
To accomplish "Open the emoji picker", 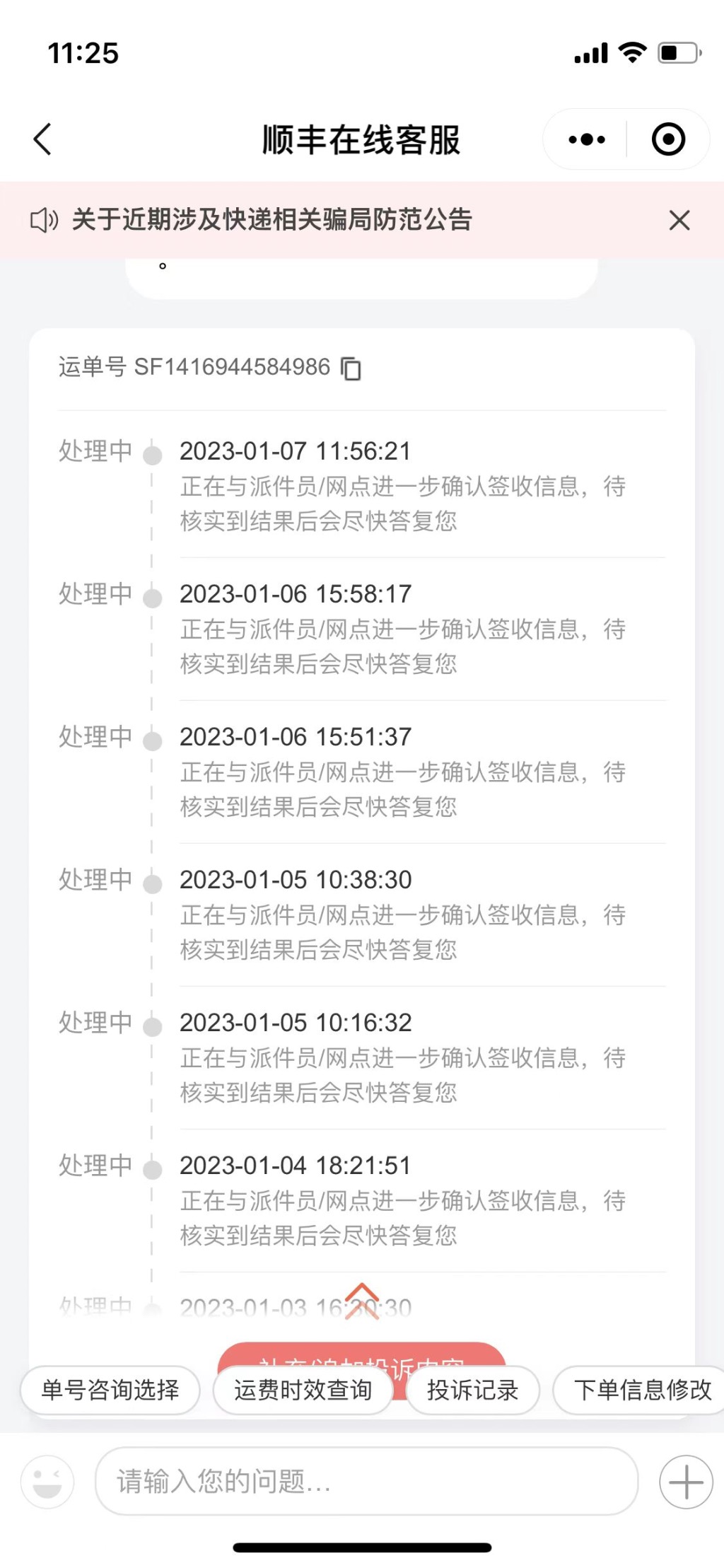I will 47,1481.
